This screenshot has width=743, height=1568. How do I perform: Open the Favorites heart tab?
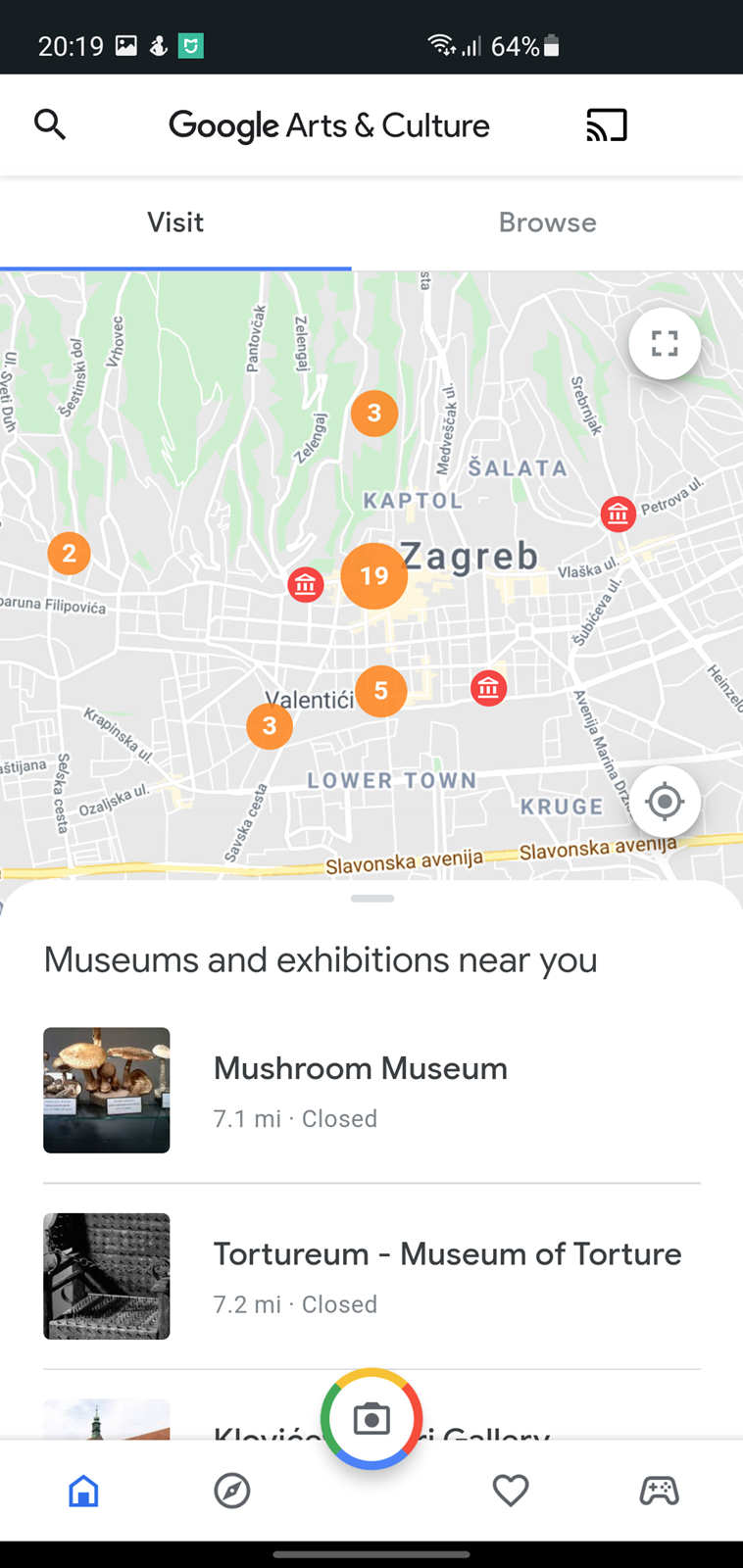click(511, 1491)
